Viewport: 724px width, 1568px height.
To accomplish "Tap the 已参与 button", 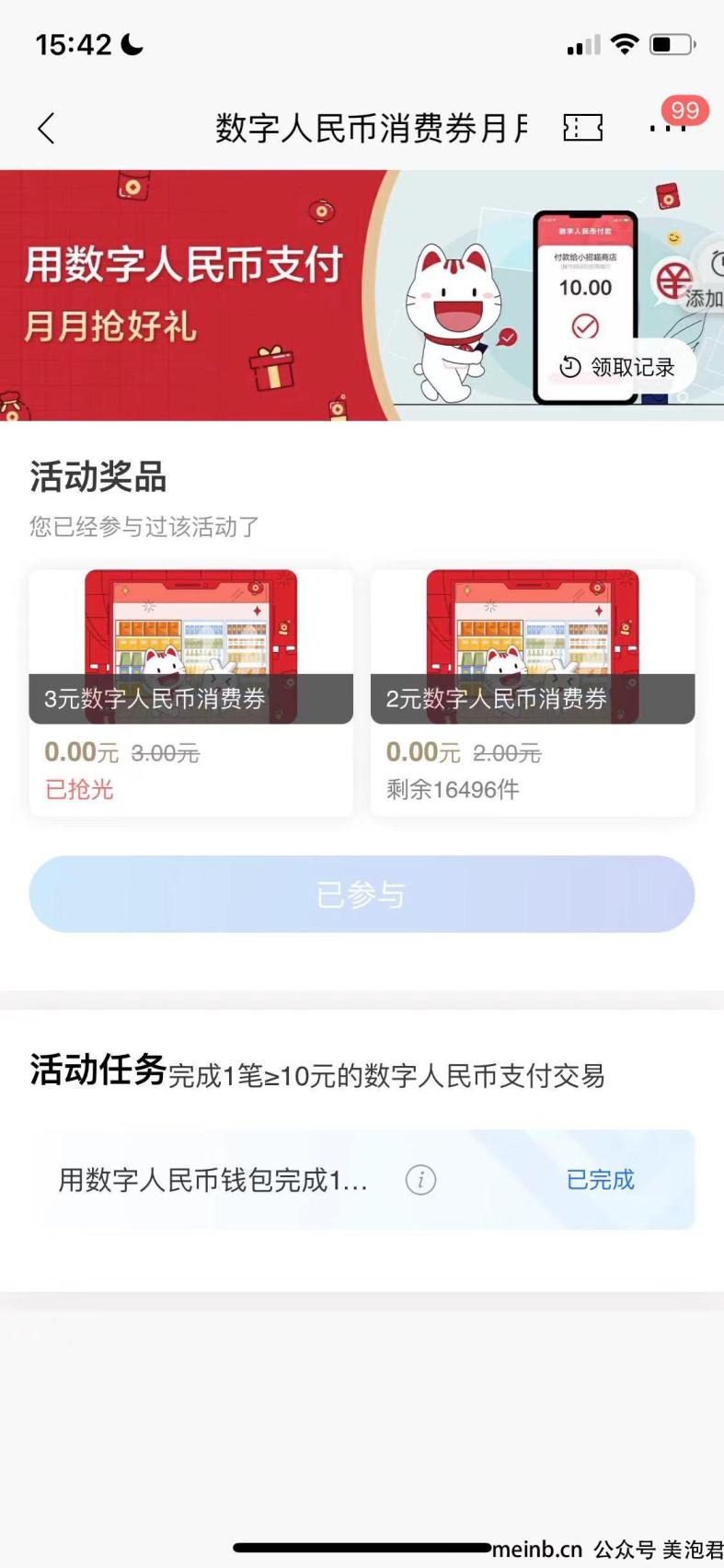I will coord(362,894).
